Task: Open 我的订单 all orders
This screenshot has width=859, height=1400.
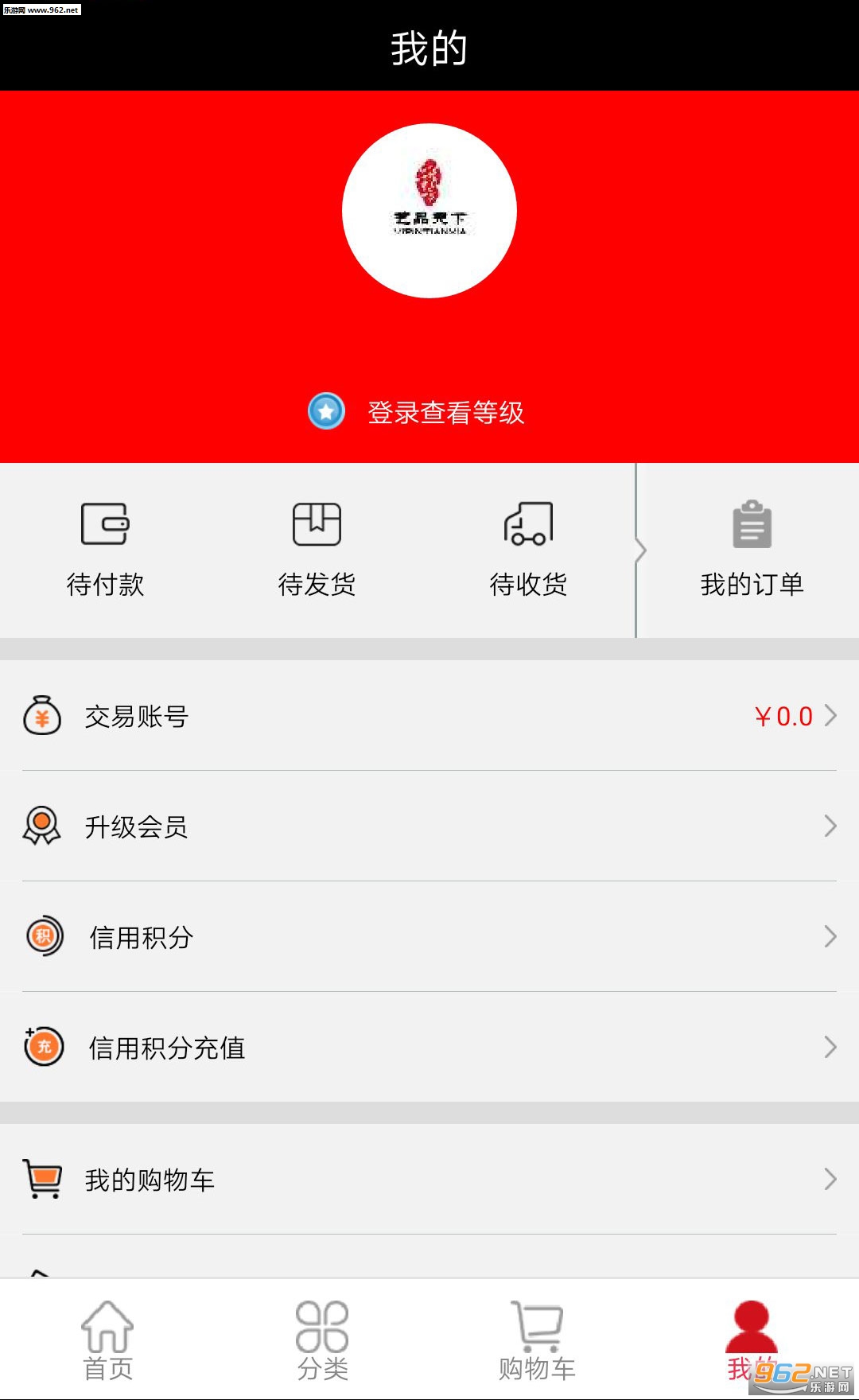Action: point(751,550)
